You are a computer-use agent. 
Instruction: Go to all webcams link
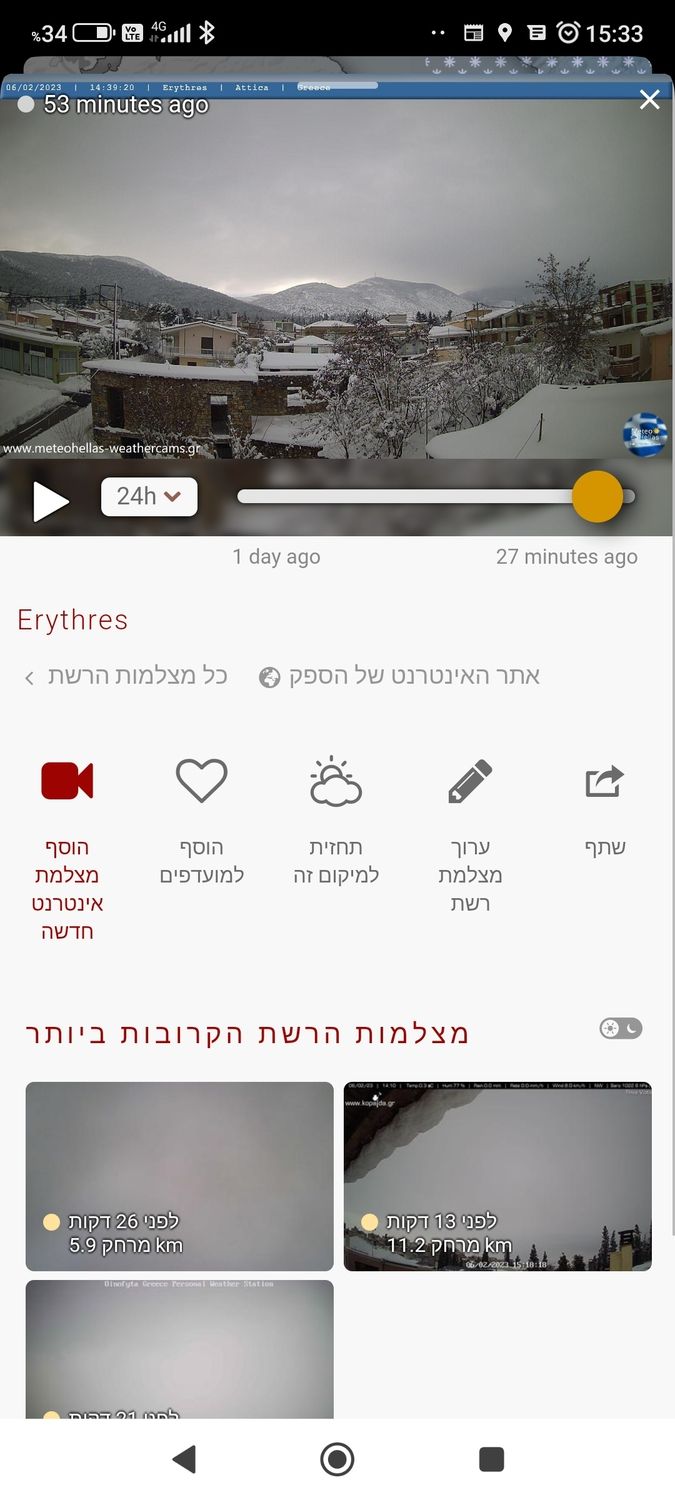126,676
